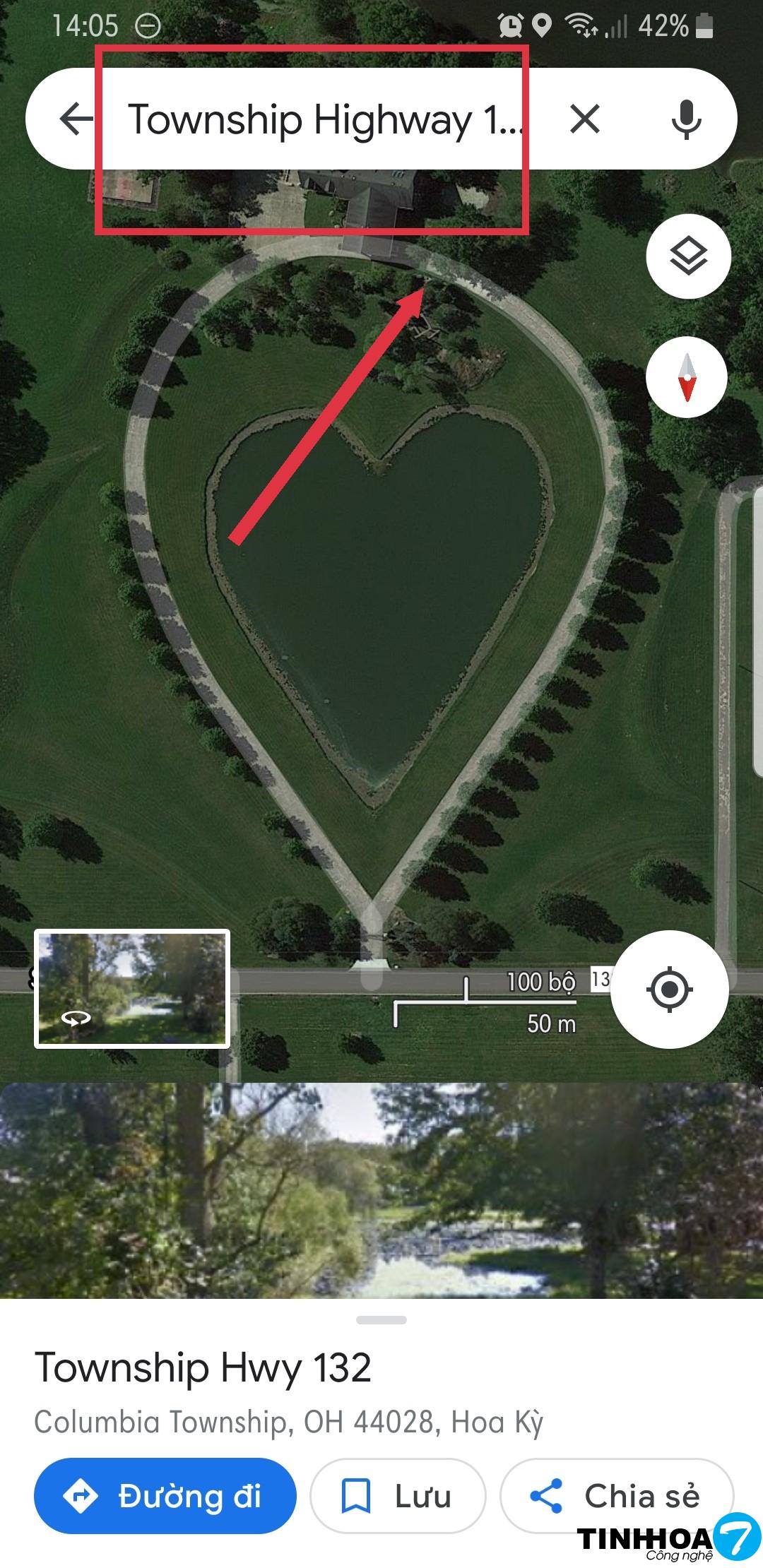This screenshot has width=763, height=1568.
Task: Center map on my current location
Action: (x=669, y=990)
